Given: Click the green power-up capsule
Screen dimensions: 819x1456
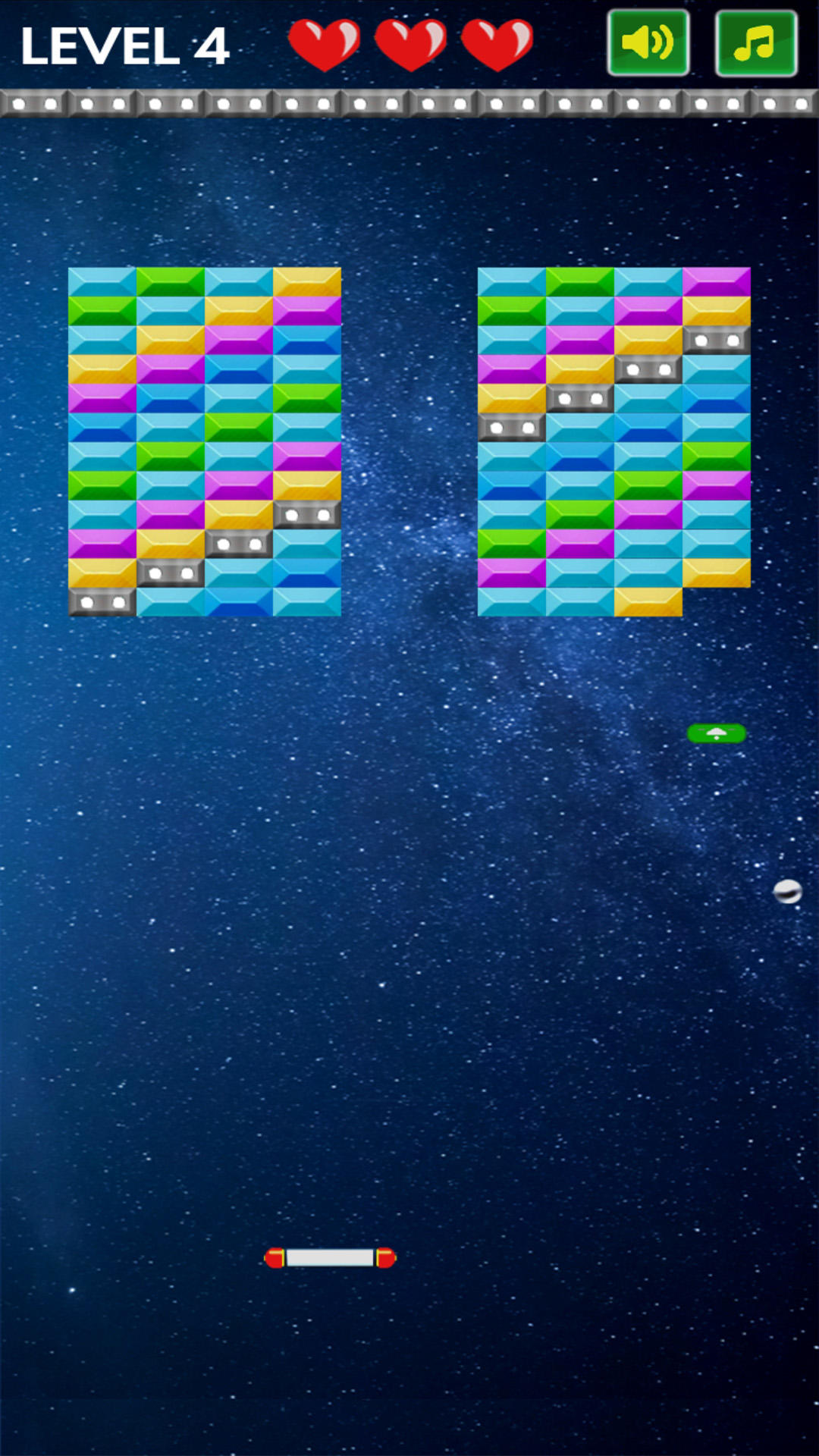Looking at the screenshot, I should tap(716, 733).
